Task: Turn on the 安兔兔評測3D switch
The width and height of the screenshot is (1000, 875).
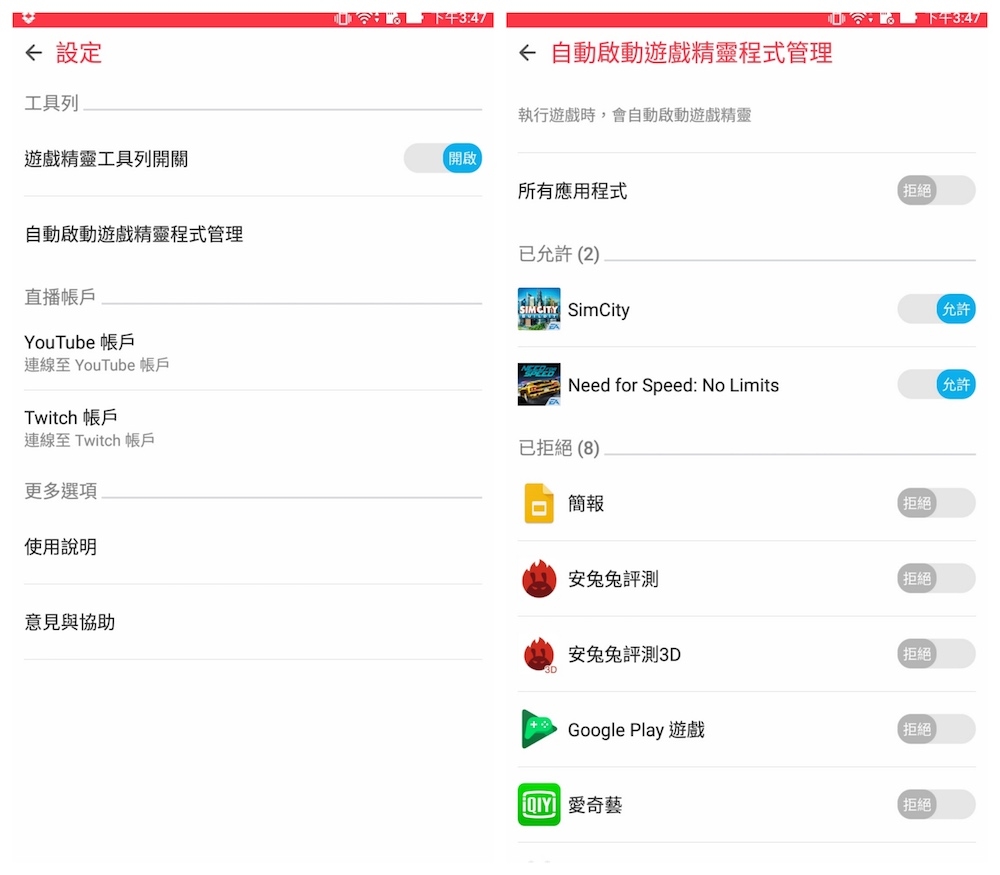Action: 936,654
